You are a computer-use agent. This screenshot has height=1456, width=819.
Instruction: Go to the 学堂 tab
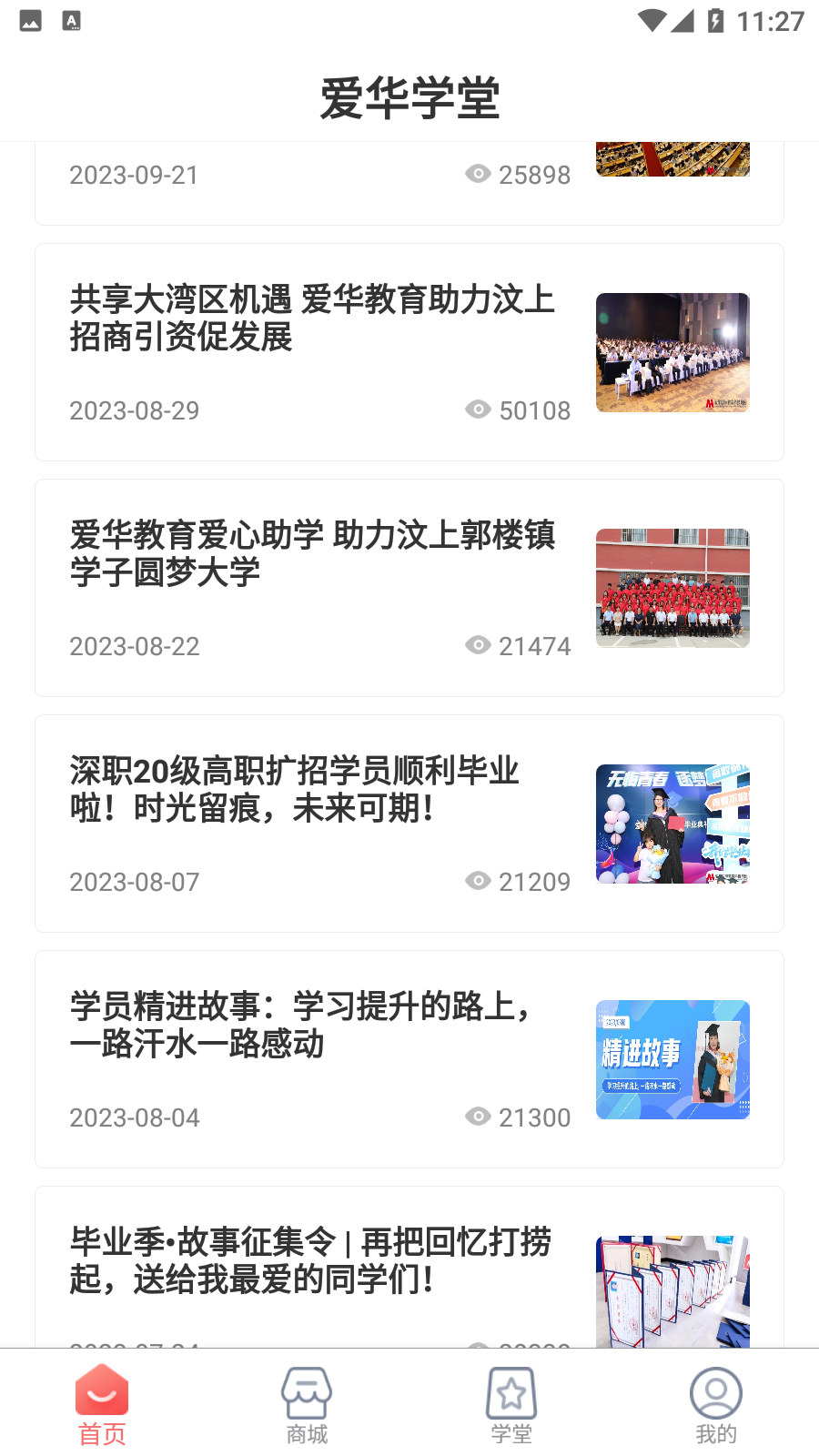pos(511,1404)
